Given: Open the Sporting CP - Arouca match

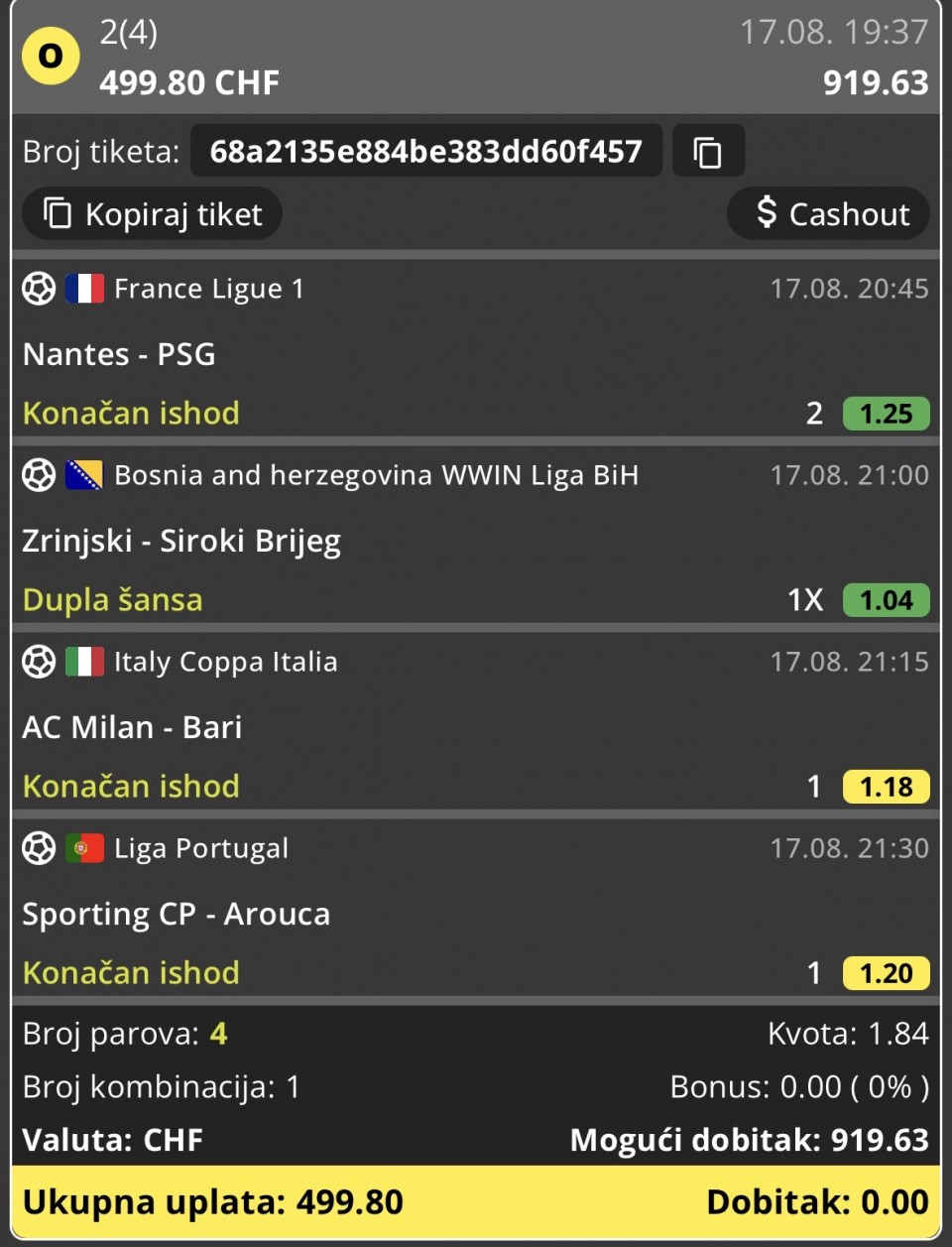Looking at the screenshot, I should [x=177, y=914].
